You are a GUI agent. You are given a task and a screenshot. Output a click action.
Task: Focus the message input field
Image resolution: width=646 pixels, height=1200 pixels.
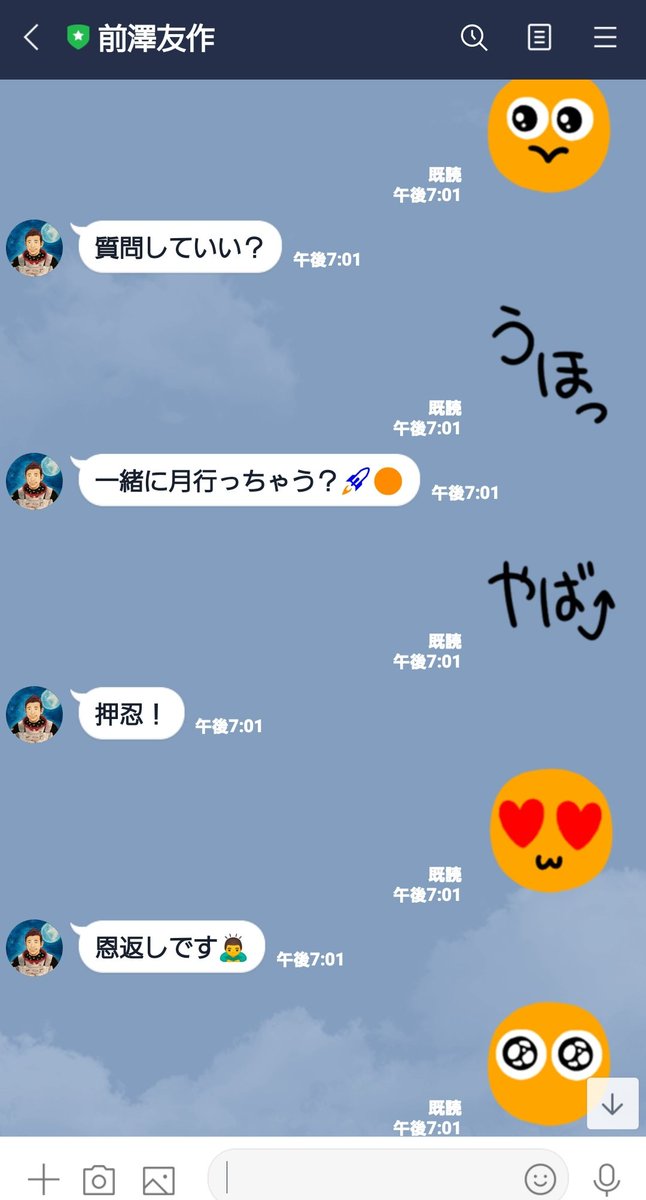tap(370, 1178)
